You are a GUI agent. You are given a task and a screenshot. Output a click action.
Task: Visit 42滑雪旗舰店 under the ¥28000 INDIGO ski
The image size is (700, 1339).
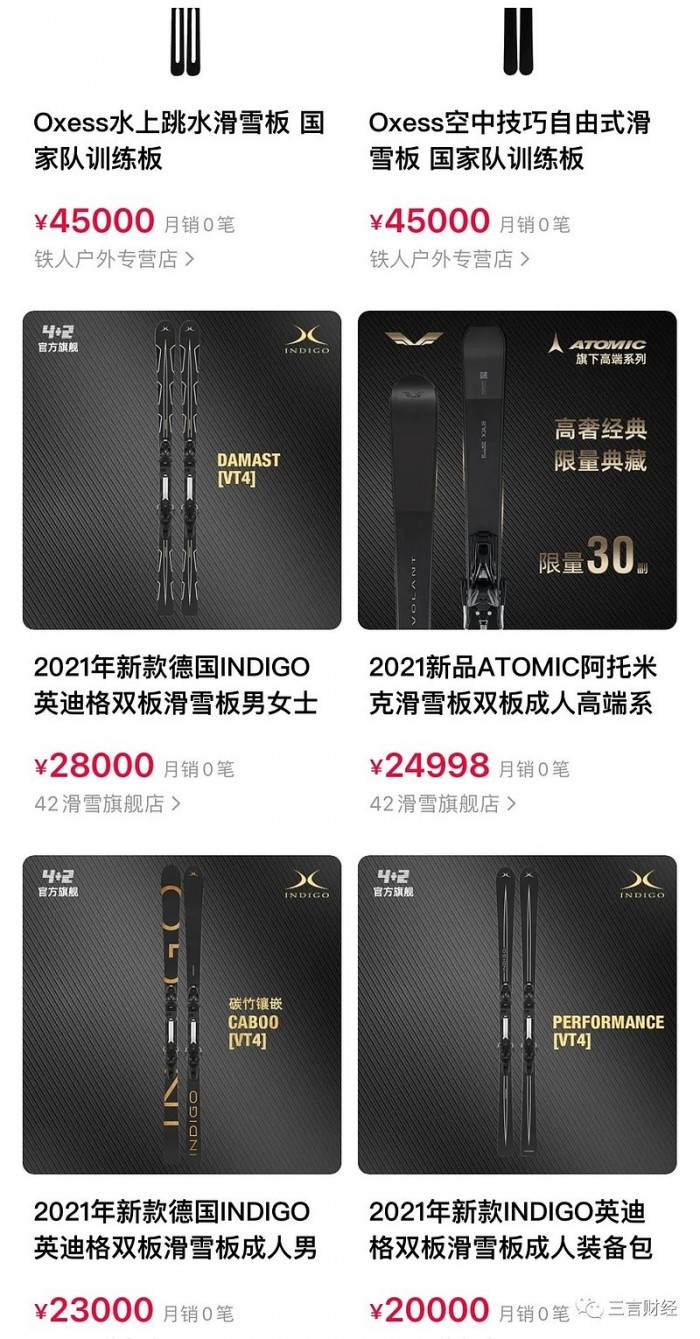[x=106, y=803]
